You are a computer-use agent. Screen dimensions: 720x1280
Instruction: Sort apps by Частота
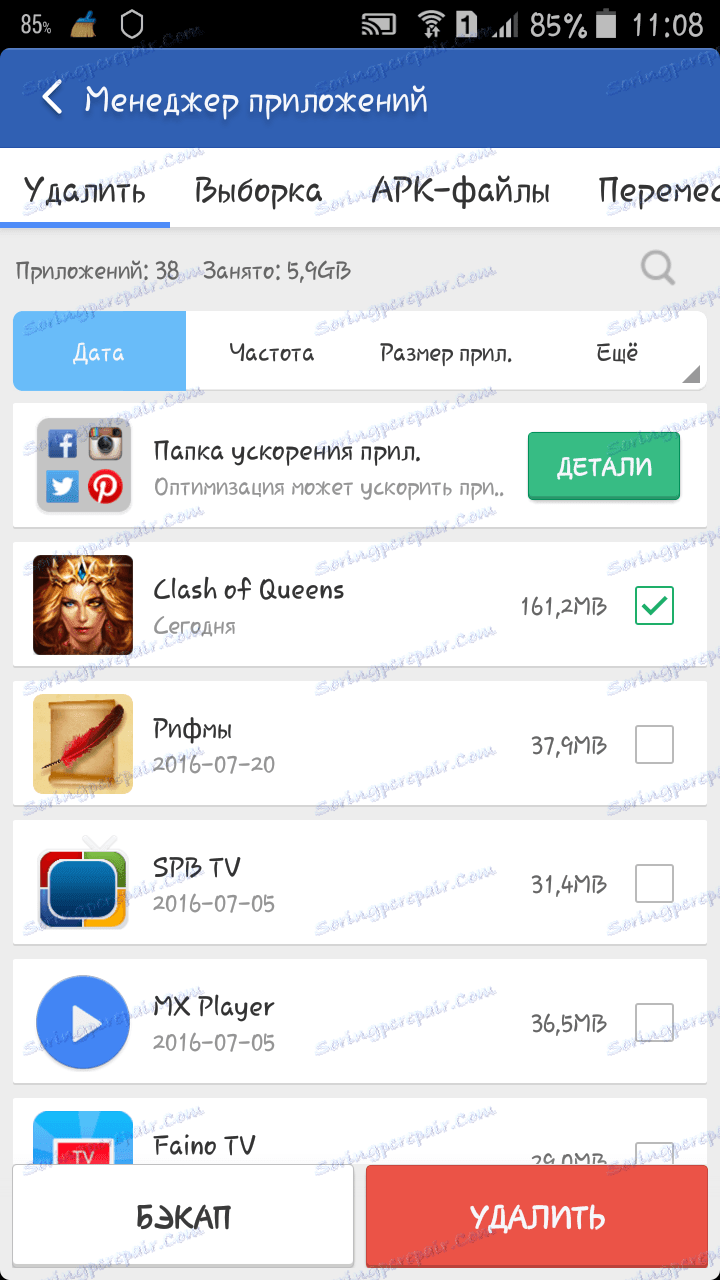(271, 352)
